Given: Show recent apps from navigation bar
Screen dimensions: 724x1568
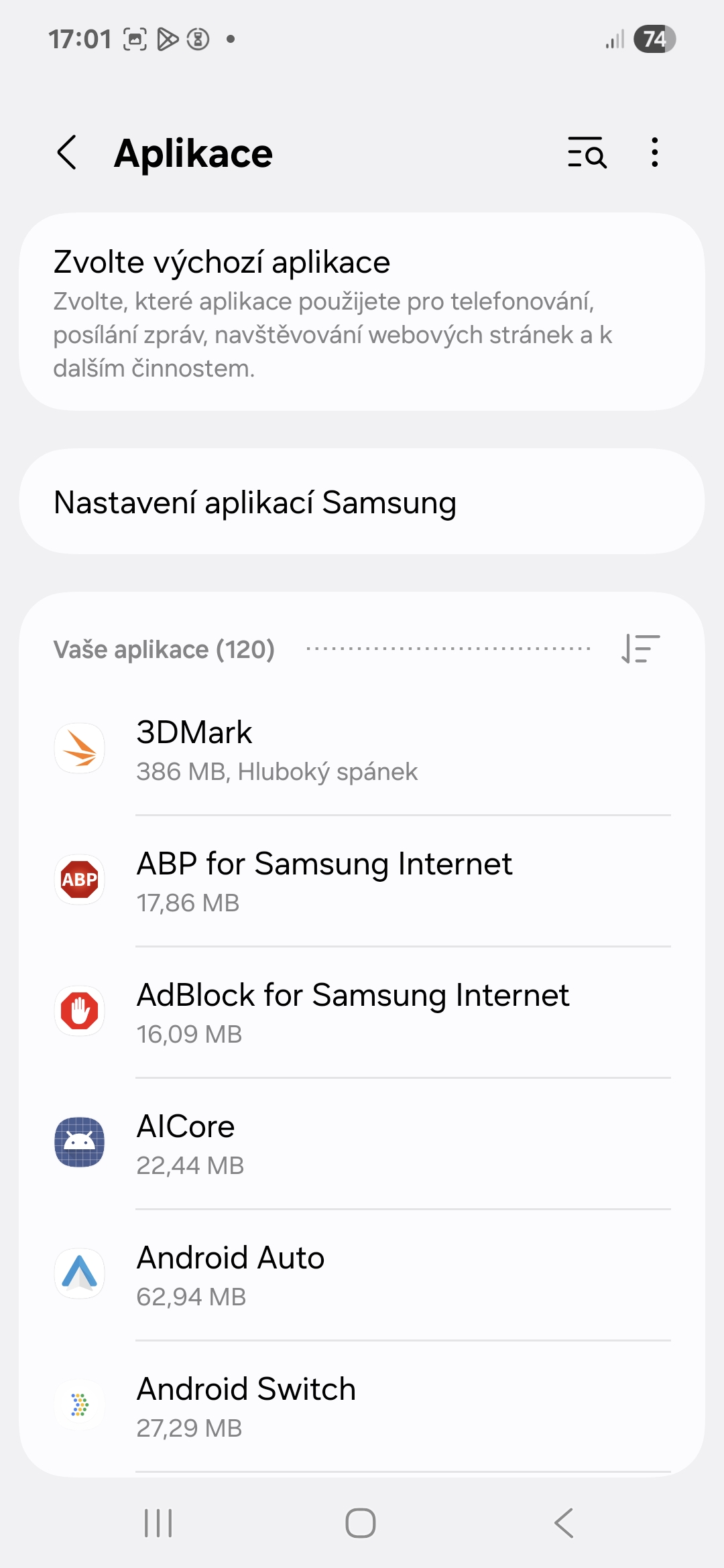Looking at the screenshot, I should (x=158, y=1523).
